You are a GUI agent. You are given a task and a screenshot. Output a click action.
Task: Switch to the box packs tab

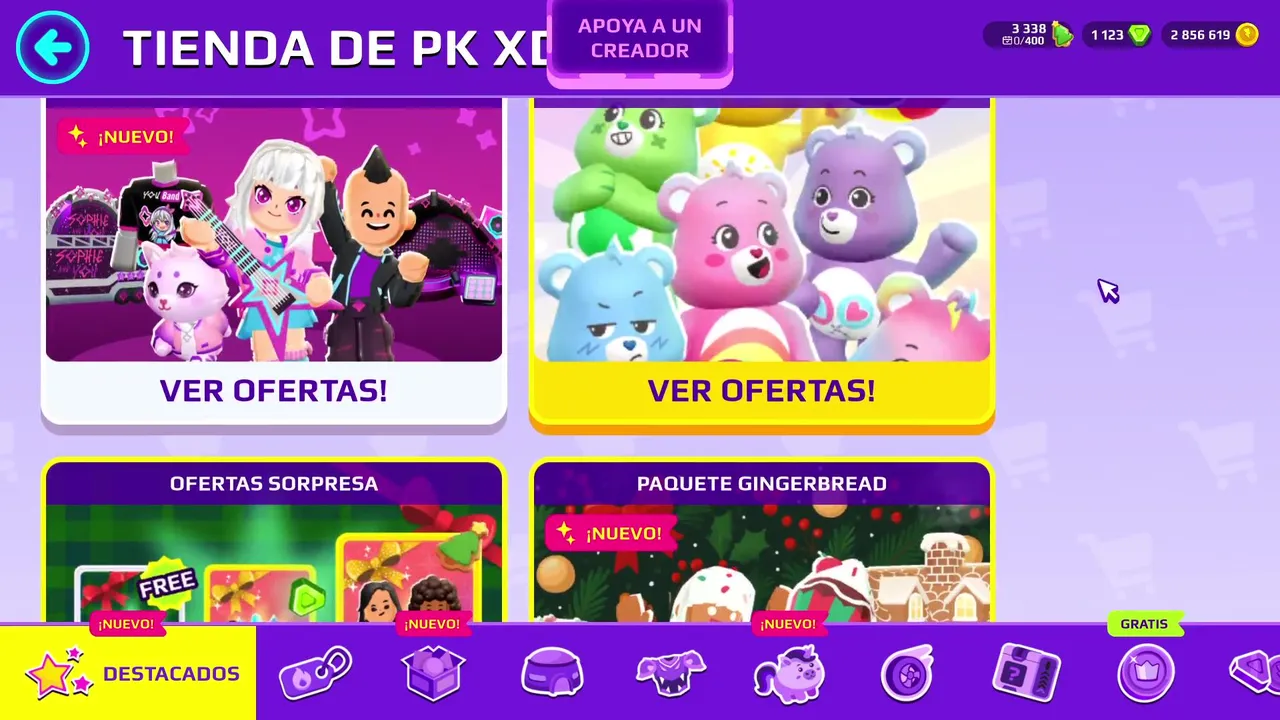click(434, 673)
